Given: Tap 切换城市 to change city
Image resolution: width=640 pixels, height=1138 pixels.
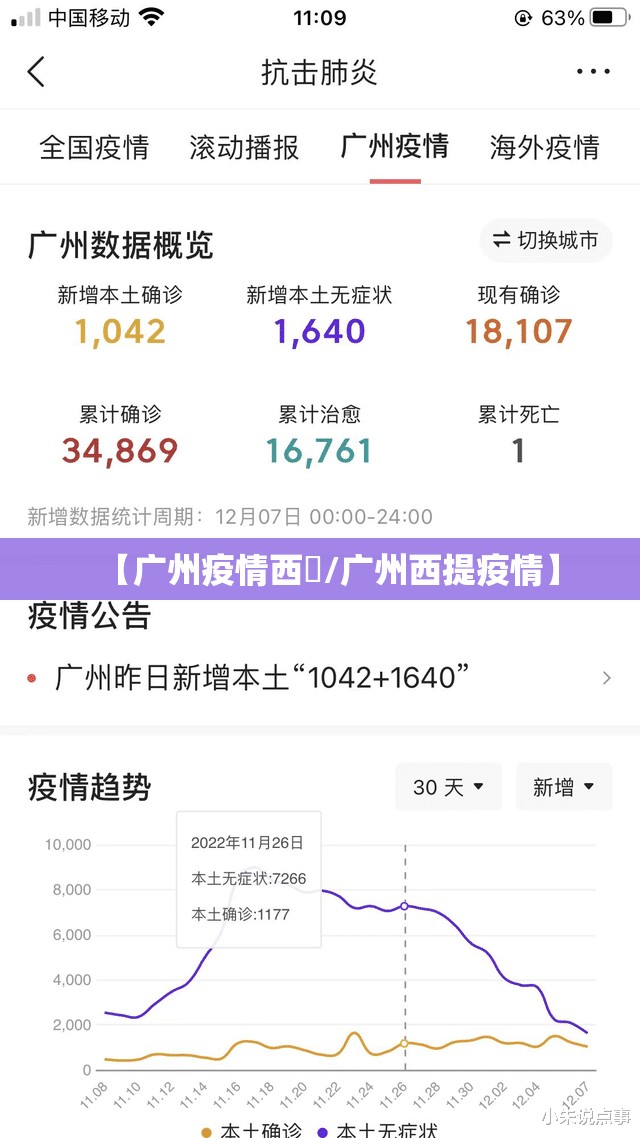Looking at the screenshot, I should click(x=545, y=241).
